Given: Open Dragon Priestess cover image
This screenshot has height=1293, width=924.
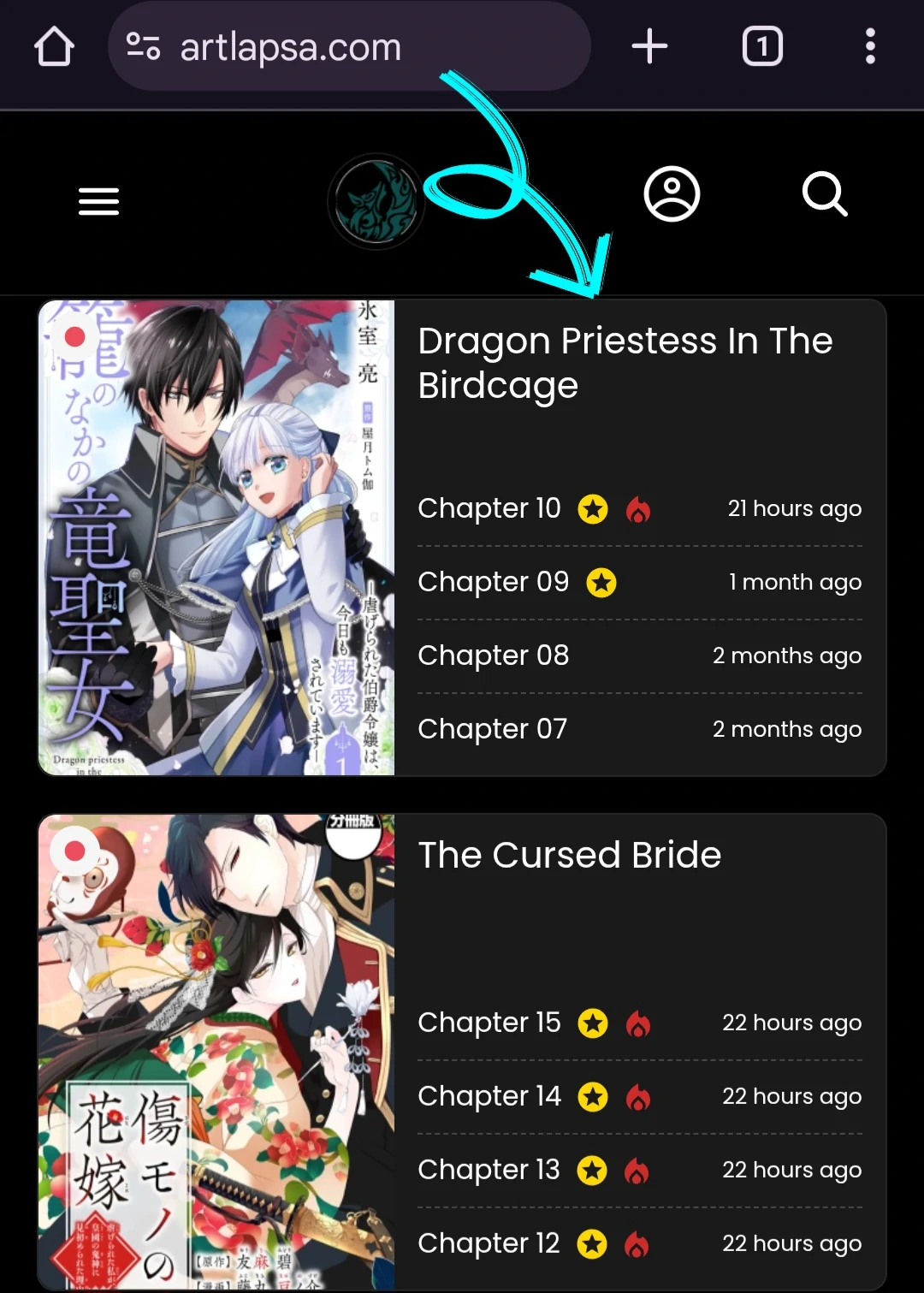Looking at the screenshot, I should click(x=216, y=537).
